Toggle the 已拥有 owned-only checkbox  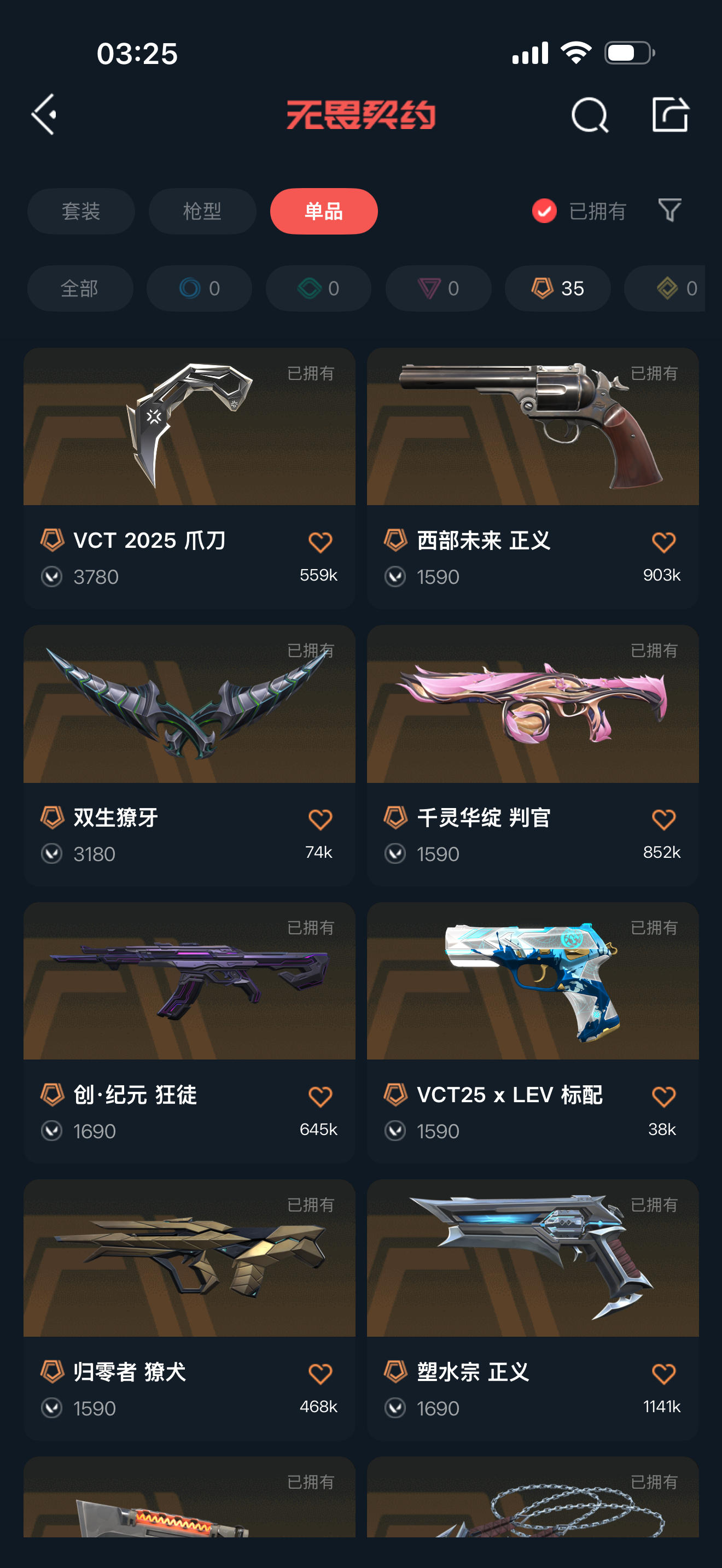click(x=544, y=211)
